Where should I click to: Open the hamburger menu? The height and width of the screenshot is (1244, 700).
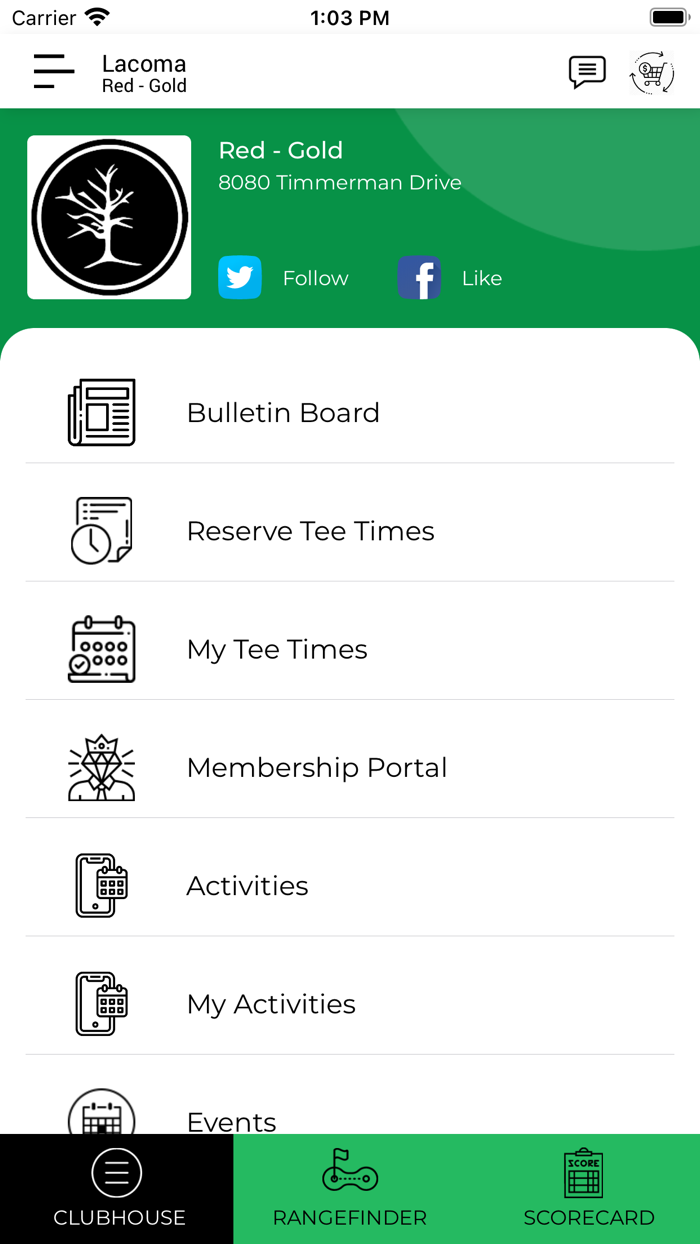pos(54,72)
